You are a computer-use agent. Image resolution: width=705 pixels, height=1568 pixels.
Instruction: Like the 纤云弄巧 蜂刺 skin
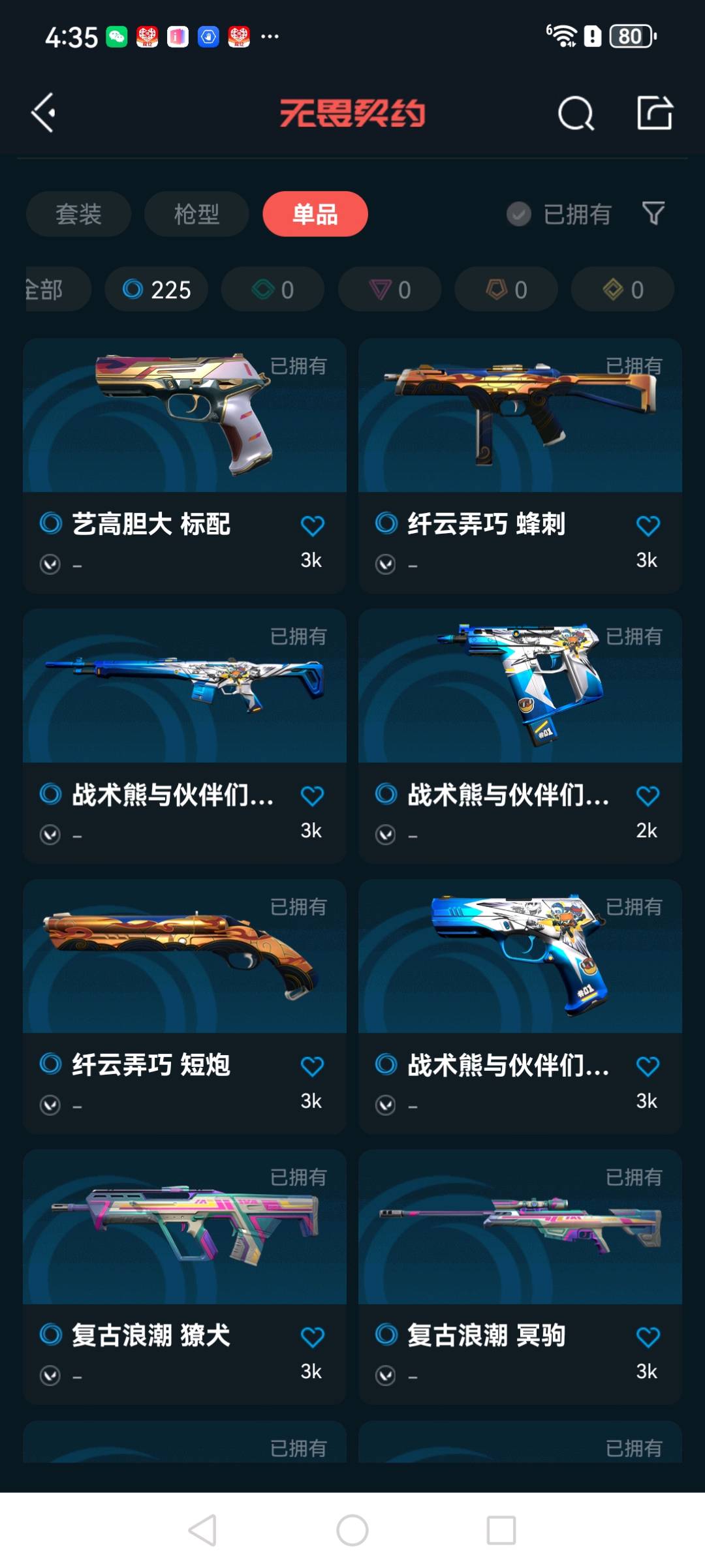(x=648, y=525)
